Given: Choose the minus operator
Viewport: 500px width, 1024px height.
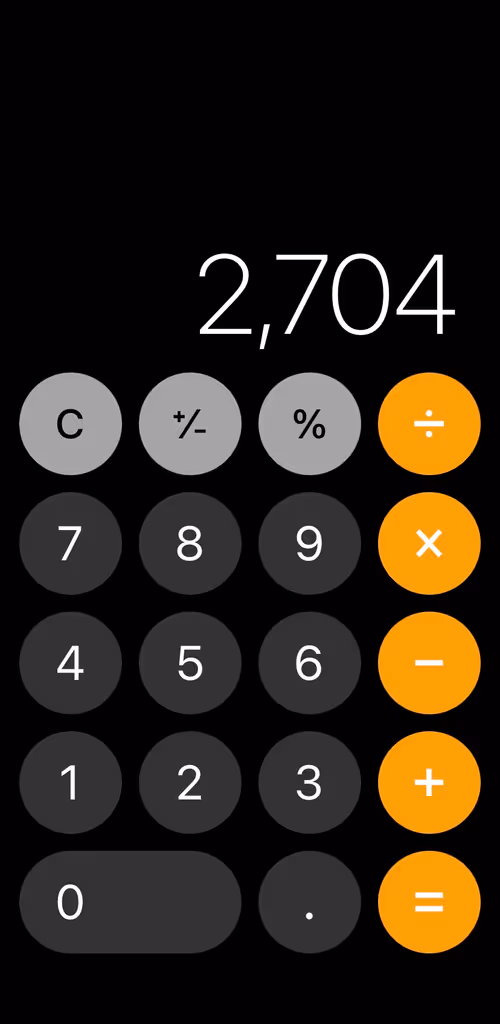Looking at the screenshot, I should point(429,663).
